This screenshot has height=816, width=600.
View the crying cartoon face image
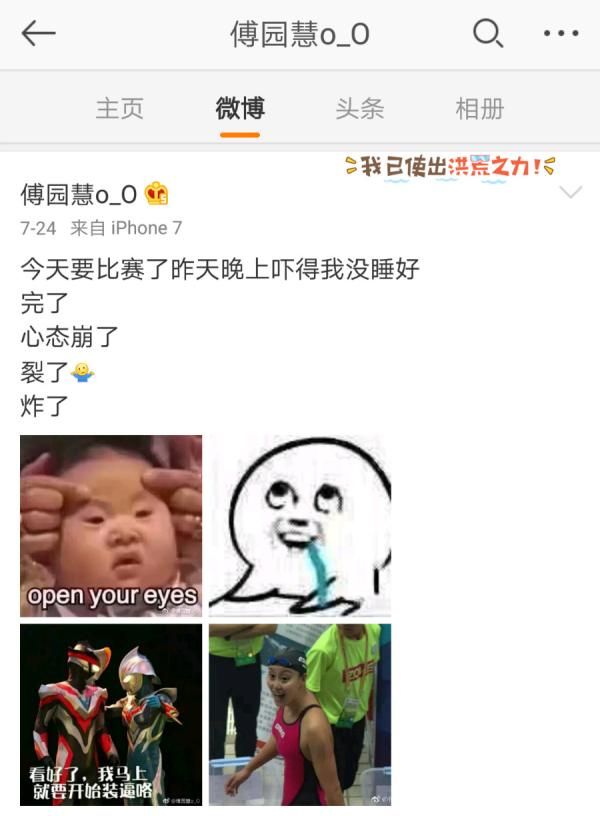(x=300, y=526)
